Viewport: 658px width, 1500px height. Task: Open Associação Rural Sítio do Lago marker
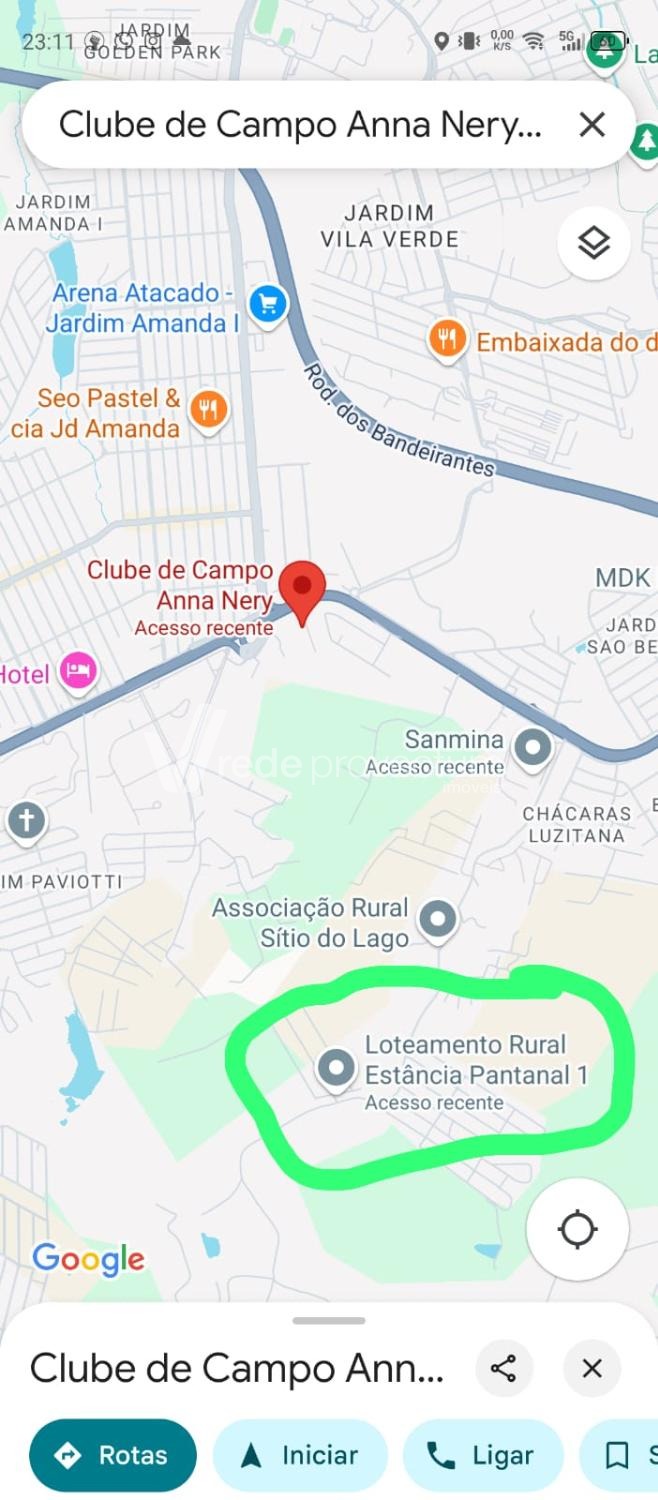point(437,918)
